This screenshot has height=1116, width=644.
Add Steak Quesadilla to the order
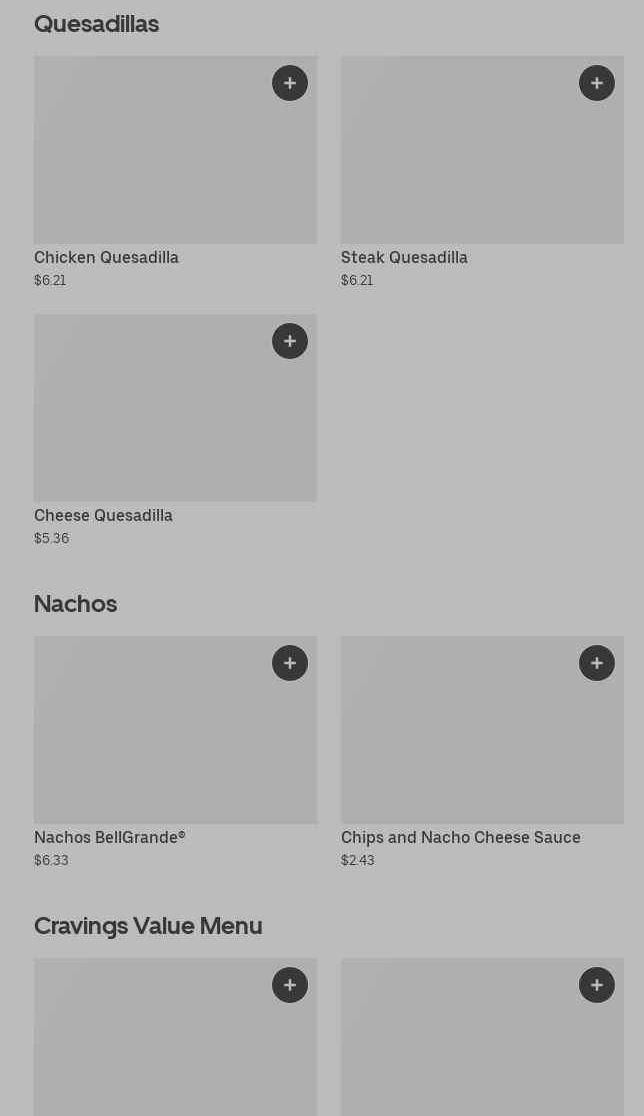597,83
